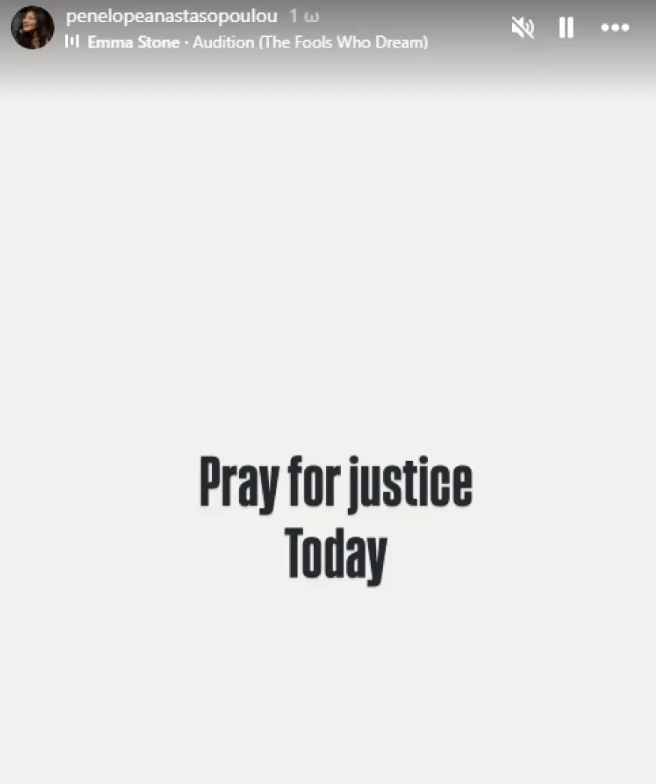658x784 pixels.
Task: Open the Emma Stone Audition music track
Action: pos(257,42)
